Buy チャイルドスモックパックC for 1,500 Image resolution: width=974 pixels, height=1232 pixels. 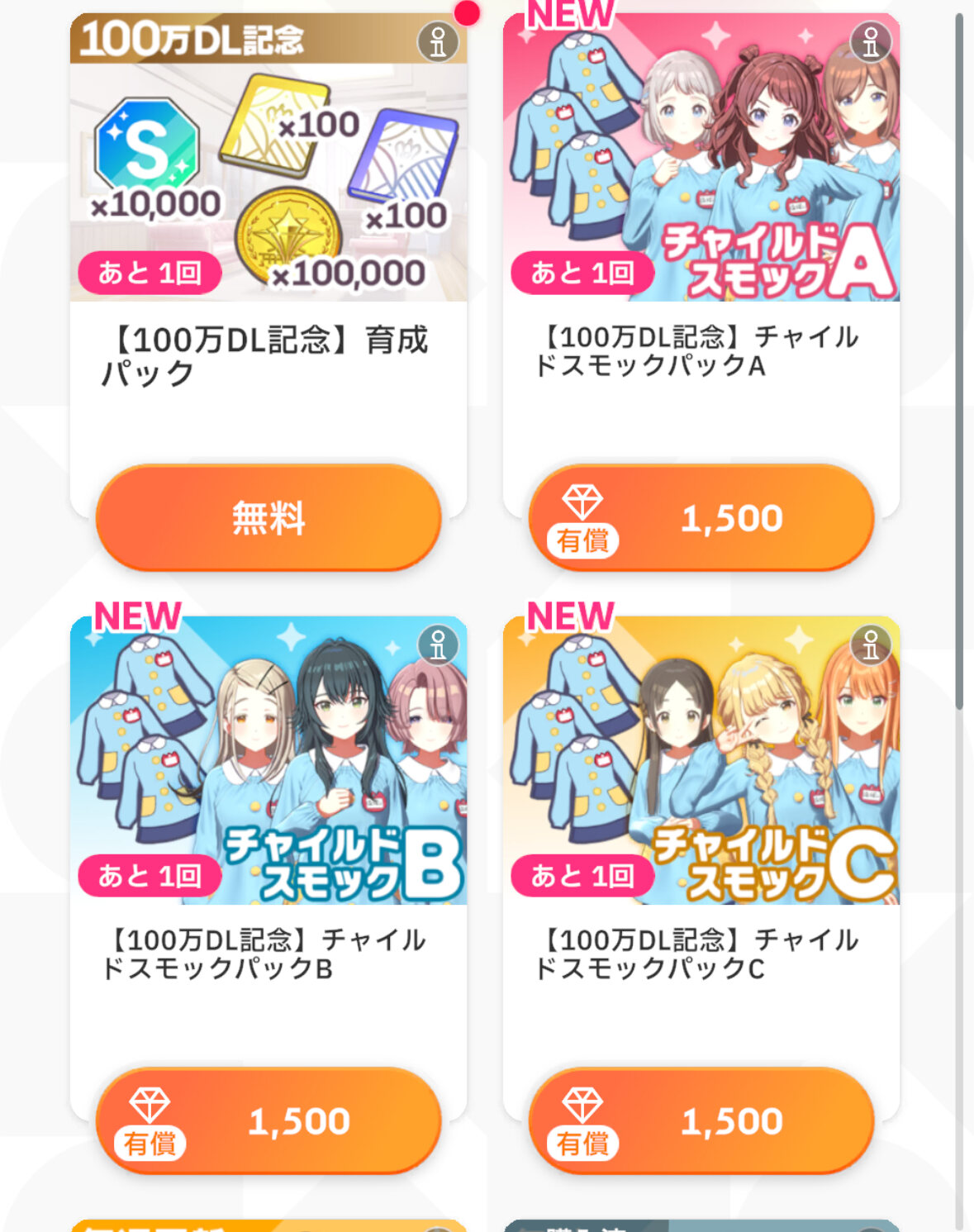(701, 1120)
